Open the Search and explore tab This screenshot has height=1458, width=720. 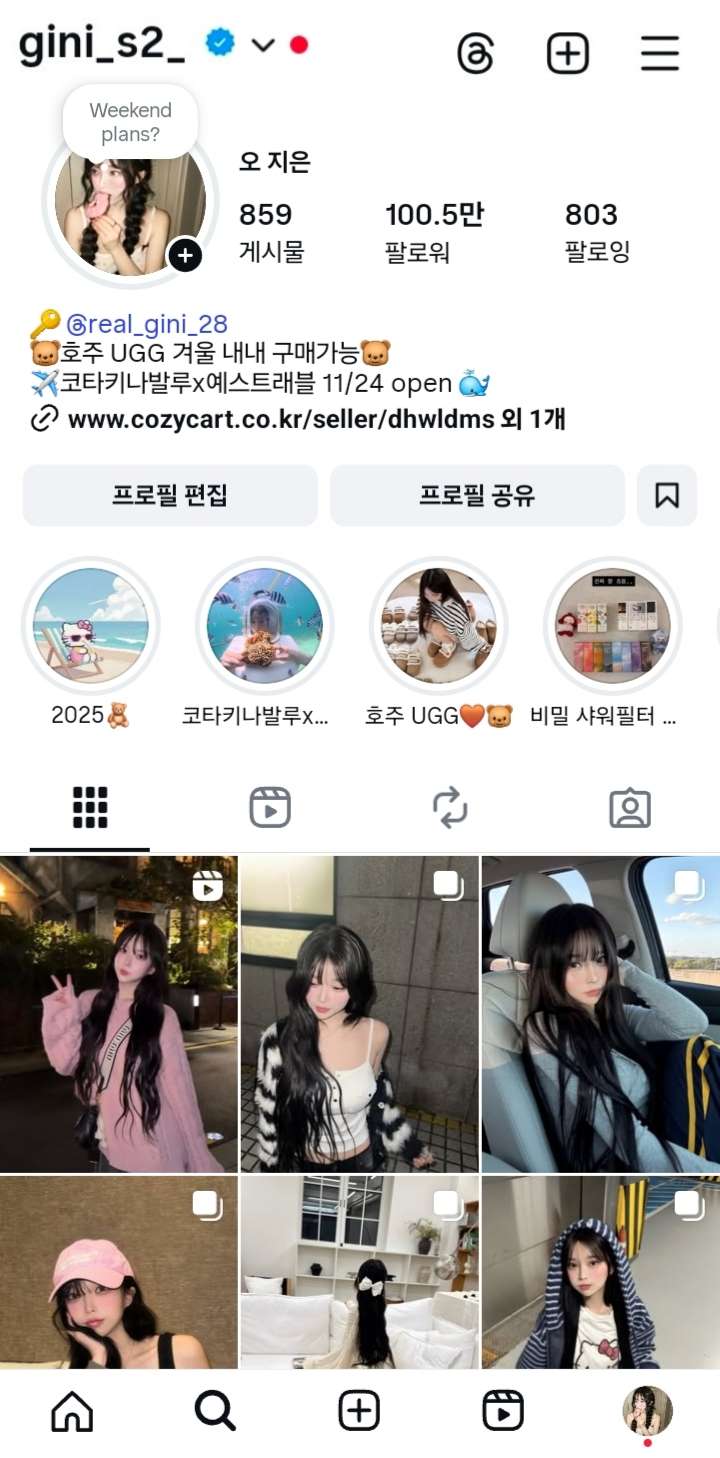click(x=215, y=1411)
